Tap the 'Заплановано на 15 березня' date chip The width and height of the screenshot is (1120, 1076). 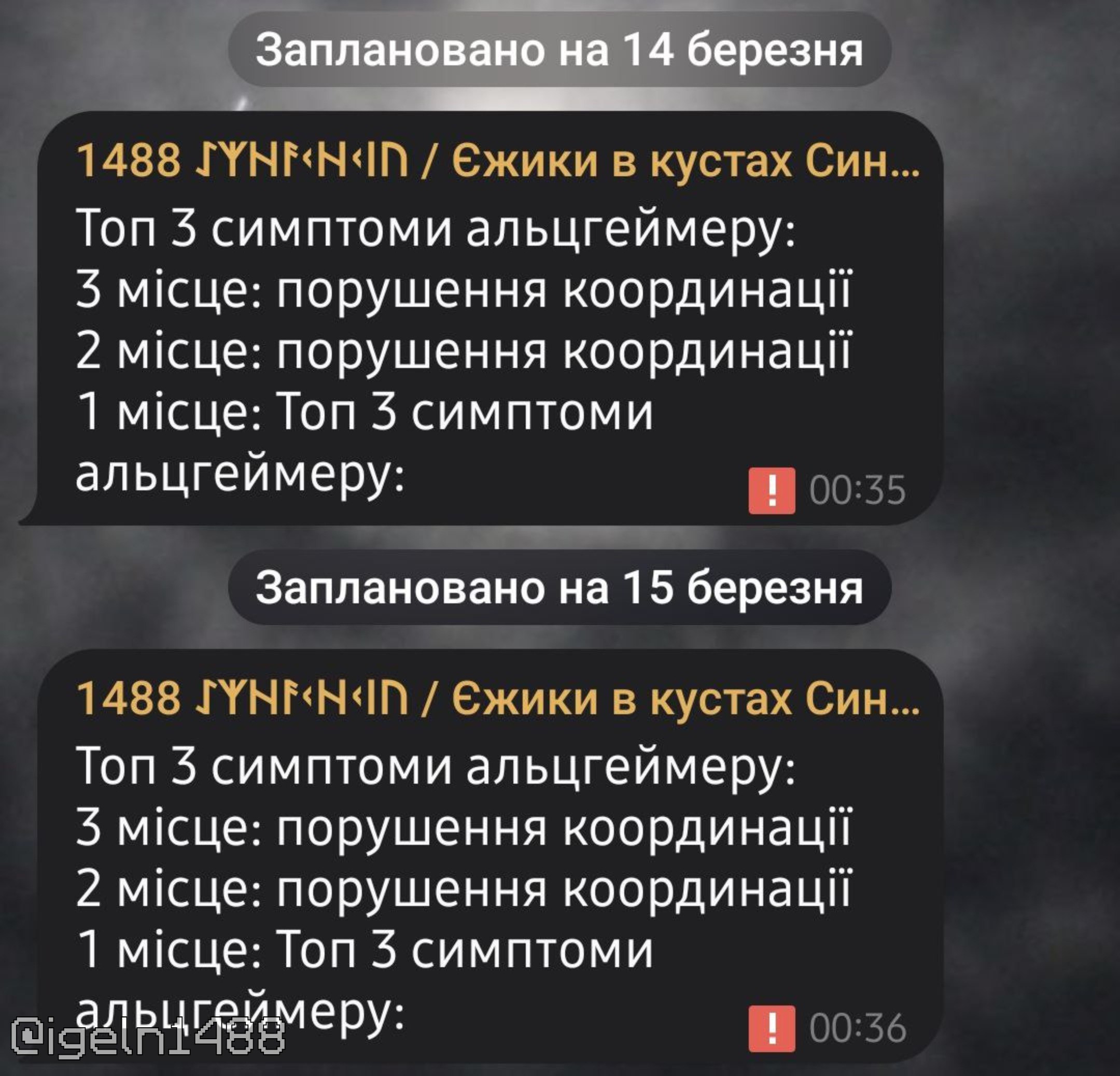(x=559, y=588)
